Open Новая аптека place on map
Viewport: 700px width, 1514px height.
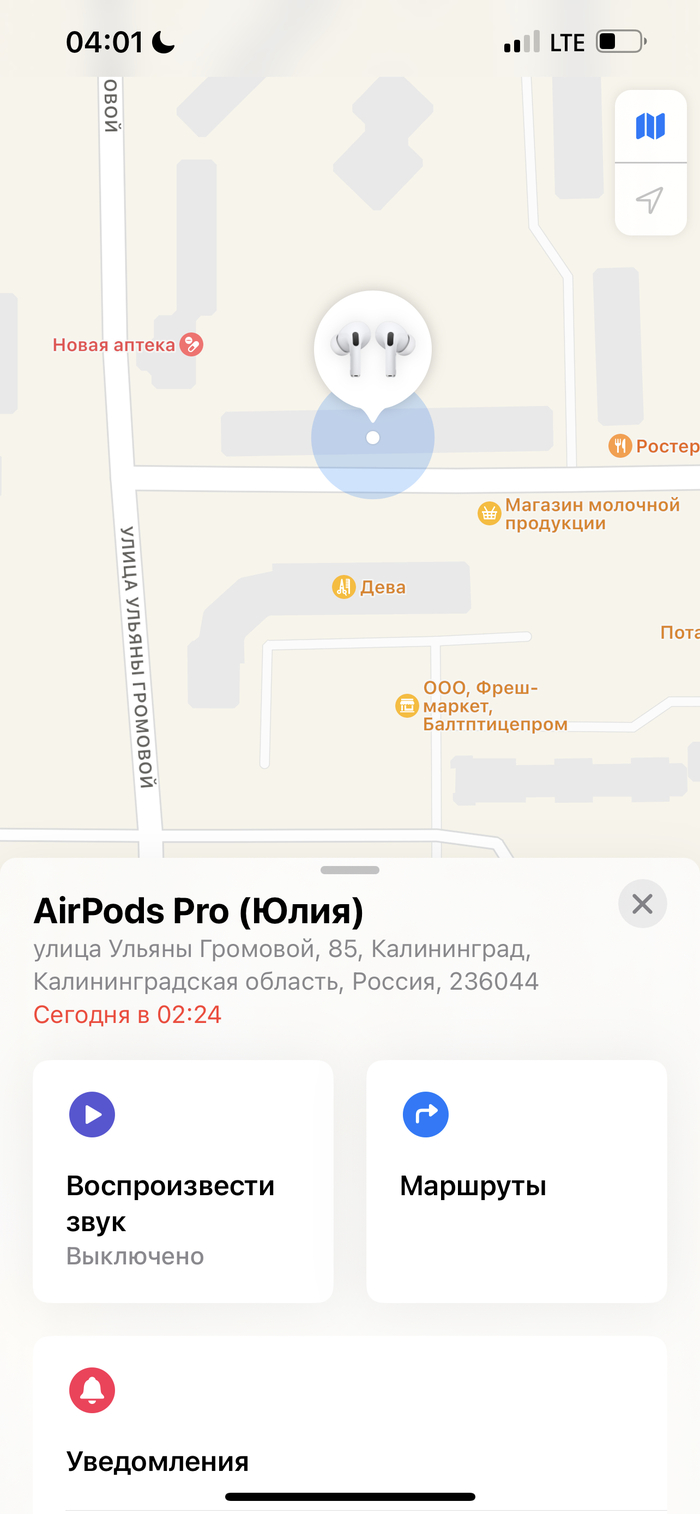click(x=191, y=345)
